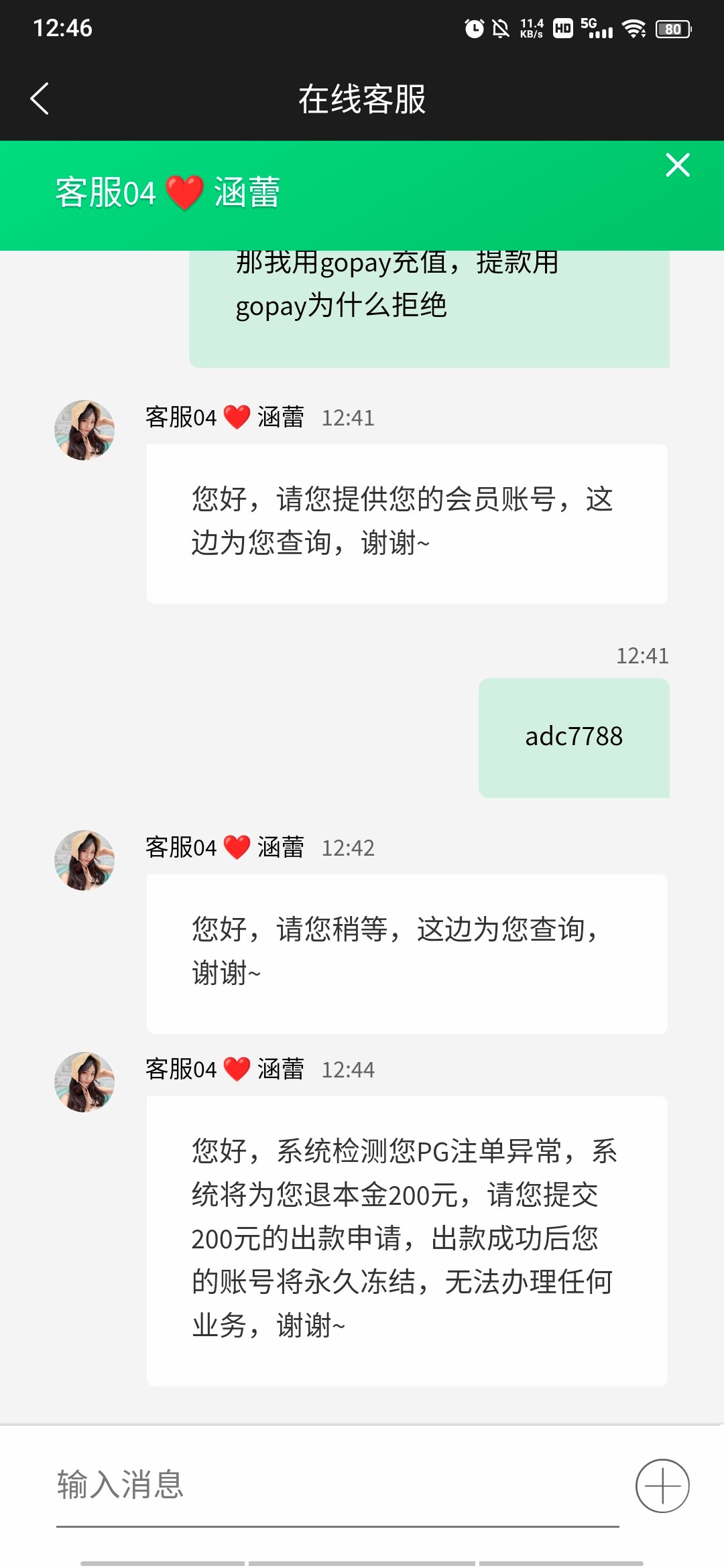
Task: Tap the back arrow to exit chat
Action: pyautogui.click(x=38, y=98)
